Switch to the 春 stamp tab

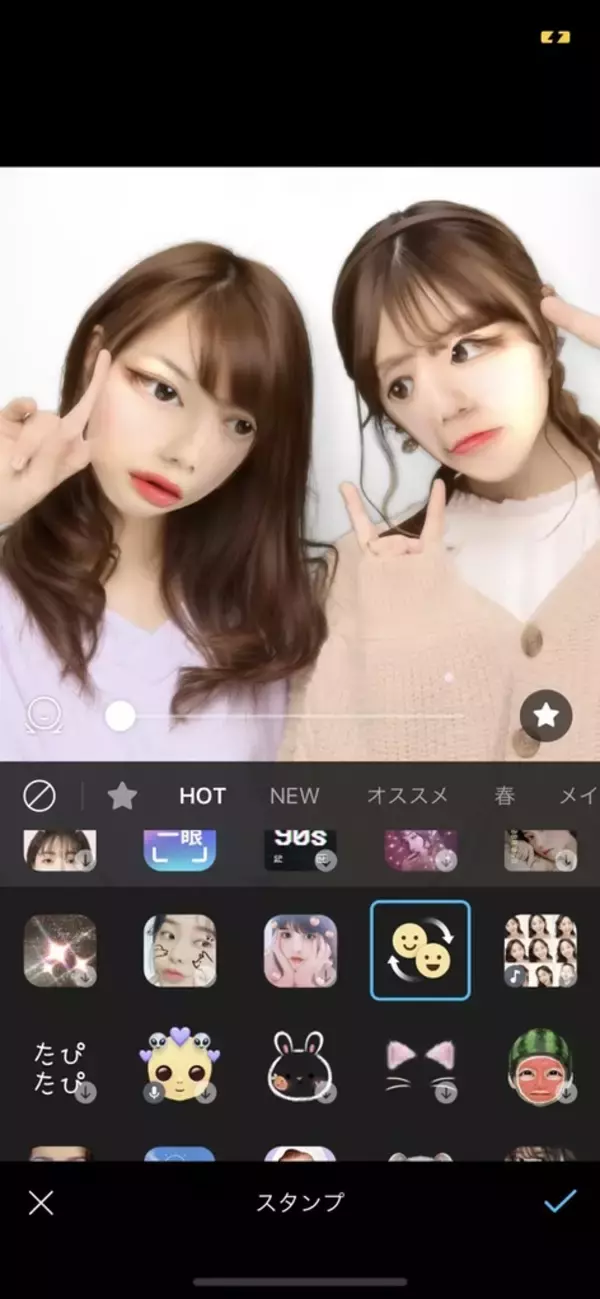tap(505, 797)
